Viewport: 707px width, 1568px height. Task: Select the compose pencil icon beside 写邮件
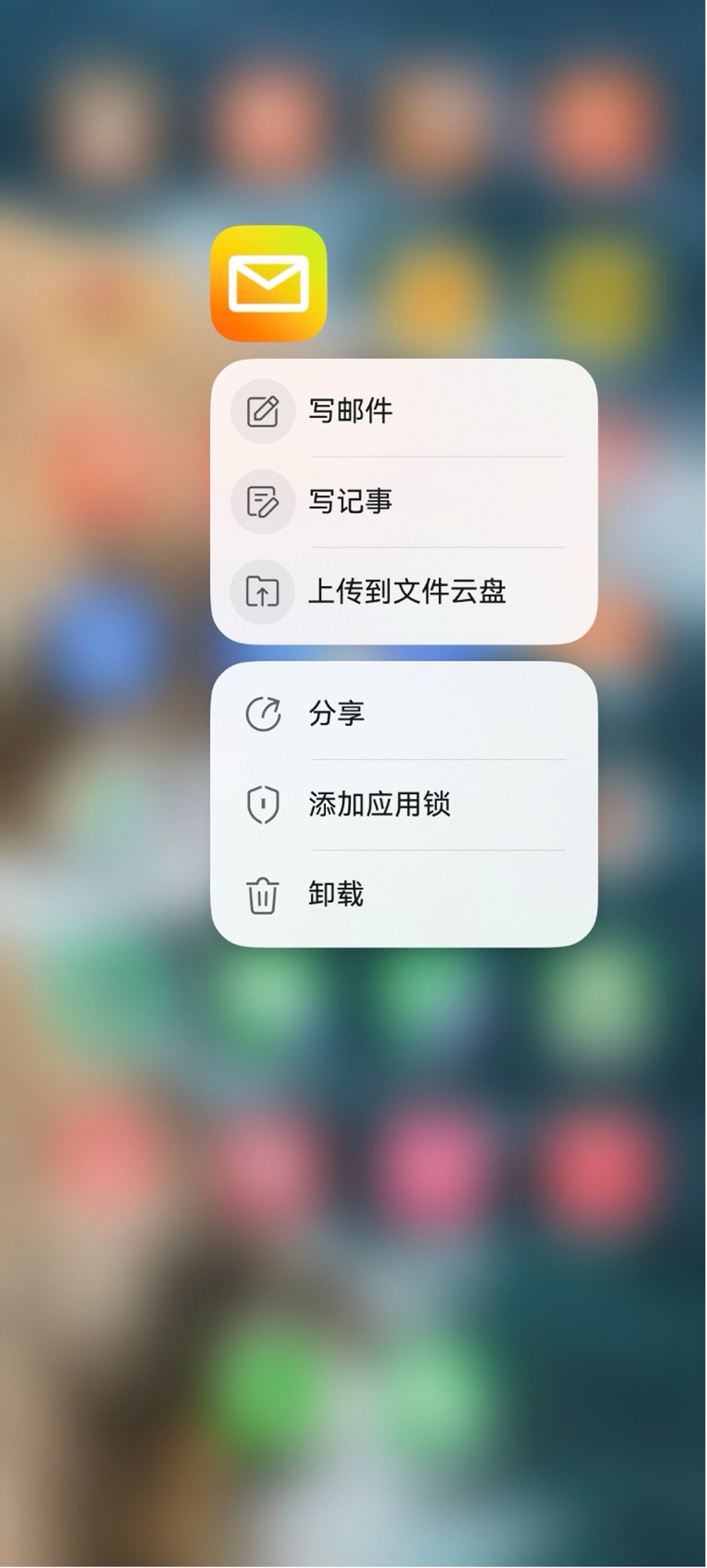pos(262,411)
